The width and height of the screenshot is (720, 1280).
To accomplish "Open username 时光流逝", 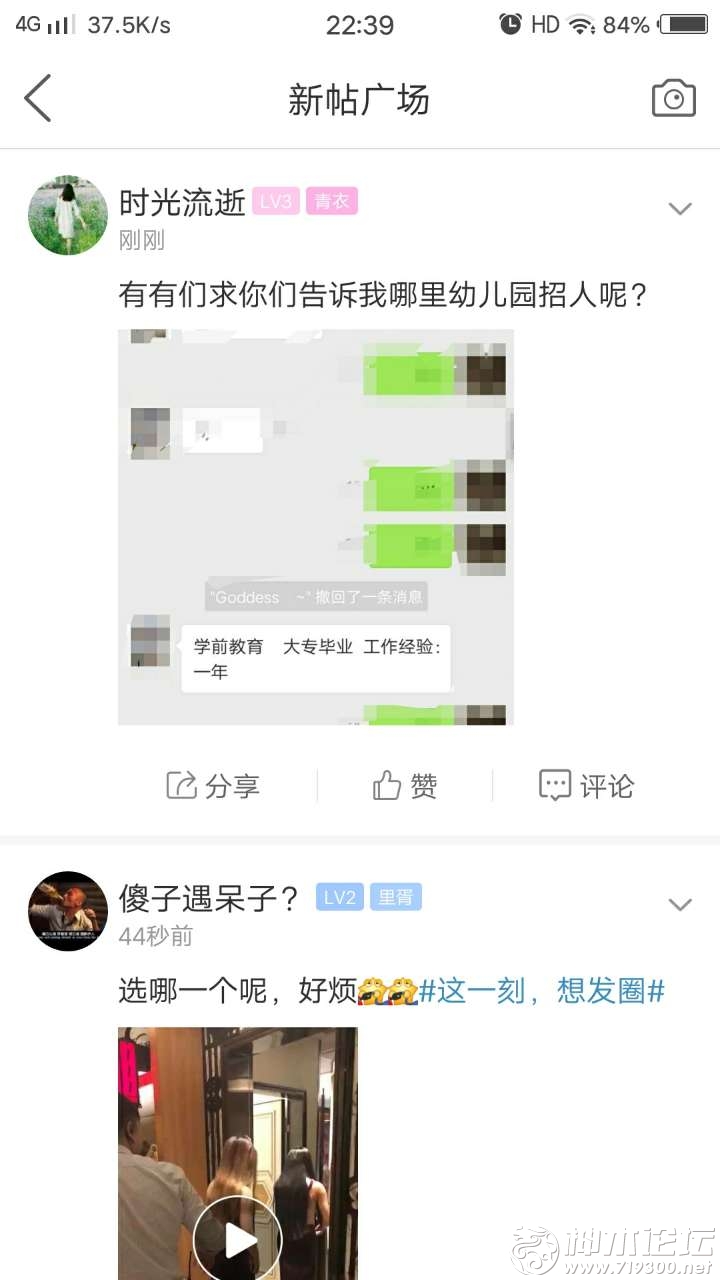I will (x=182, y=203).
